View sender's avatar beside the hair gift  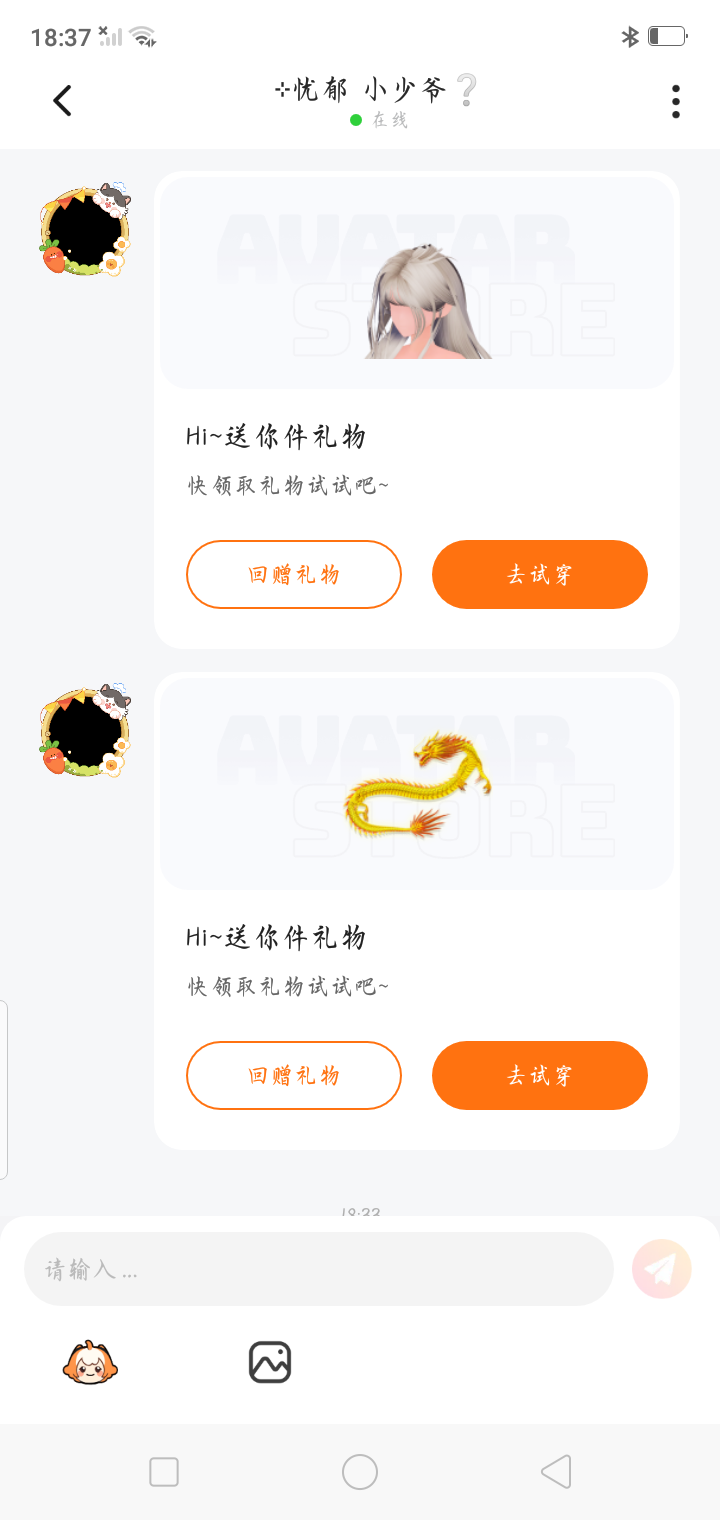85,231
